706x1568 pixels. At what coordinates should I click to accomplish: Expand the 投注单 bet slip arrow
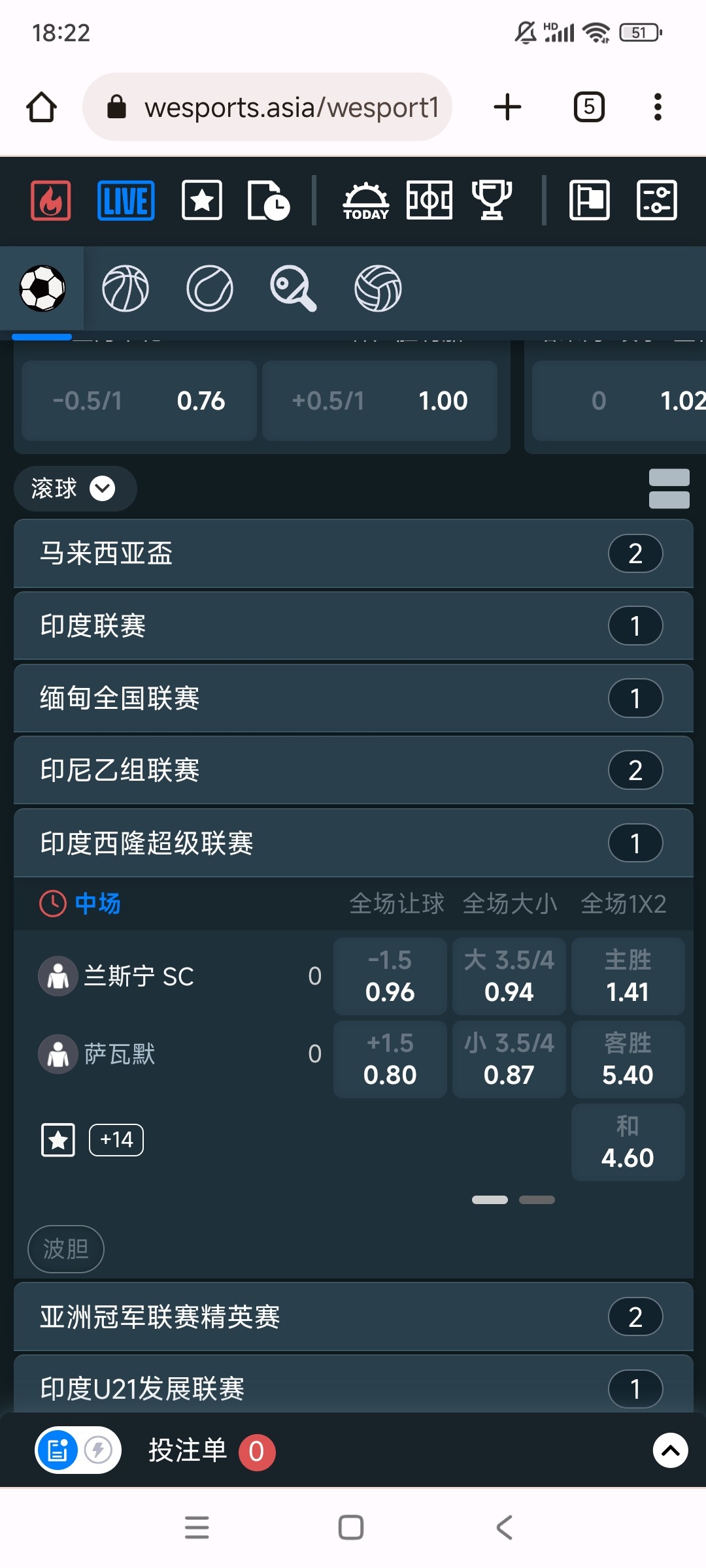click(x=670, y=1450)
